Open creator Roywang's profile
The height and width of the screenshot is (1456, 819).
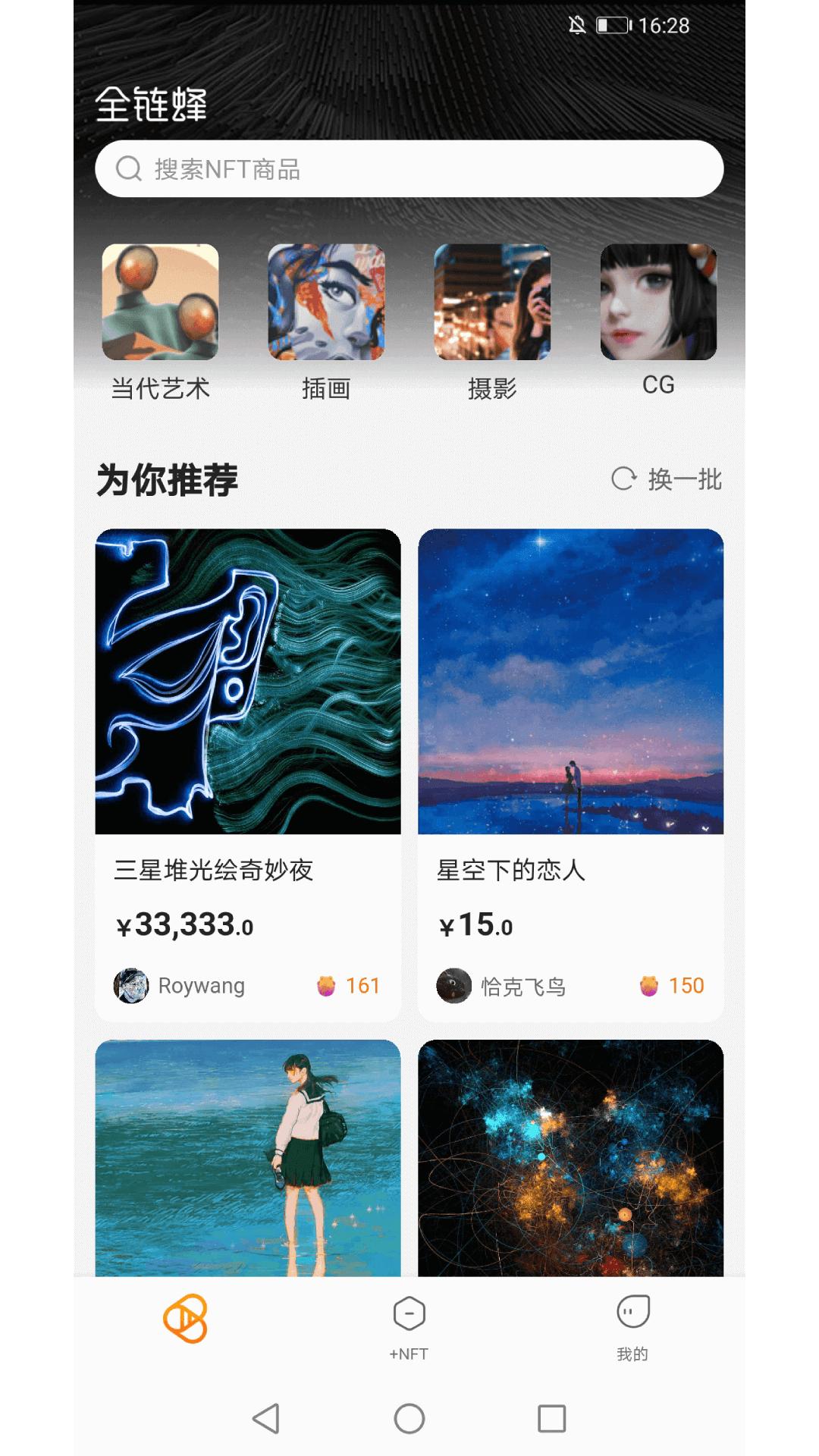(180, 986)
